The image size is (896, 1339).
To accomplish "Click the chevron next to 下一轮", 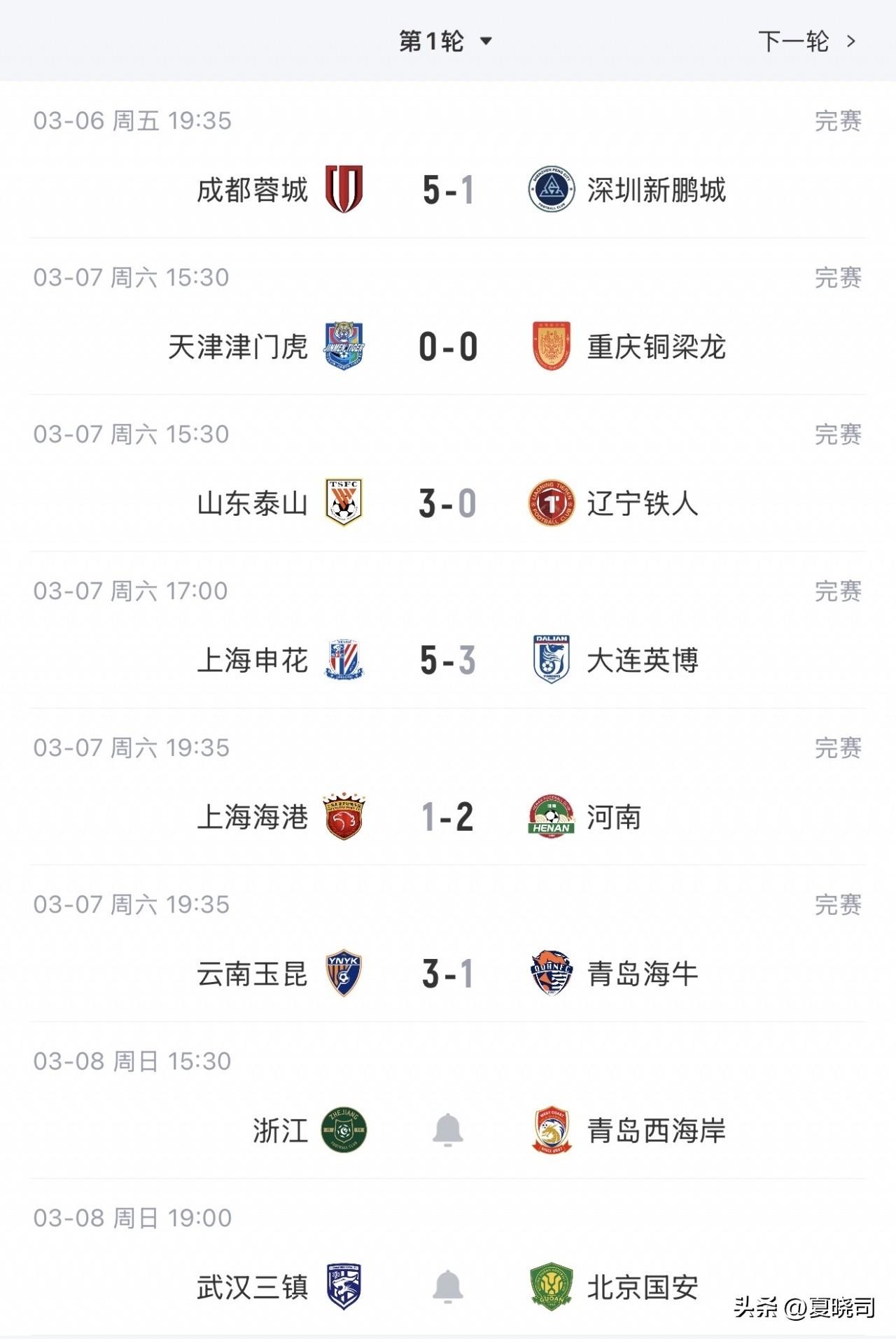I will click(850, 40).
